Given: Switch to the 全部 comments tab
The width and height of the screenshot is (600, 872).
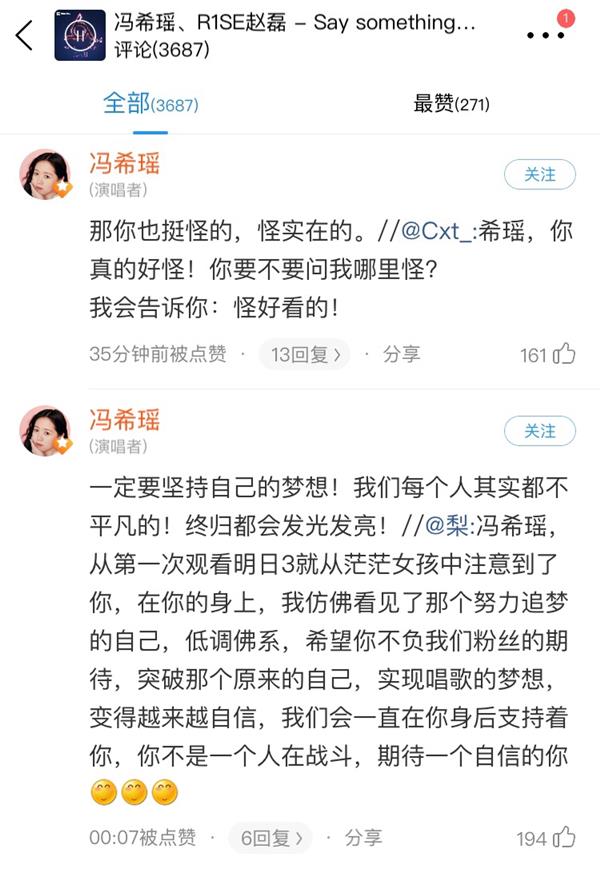Looking at the screenshot, I should pyautogui.click(x=150, y=103).
